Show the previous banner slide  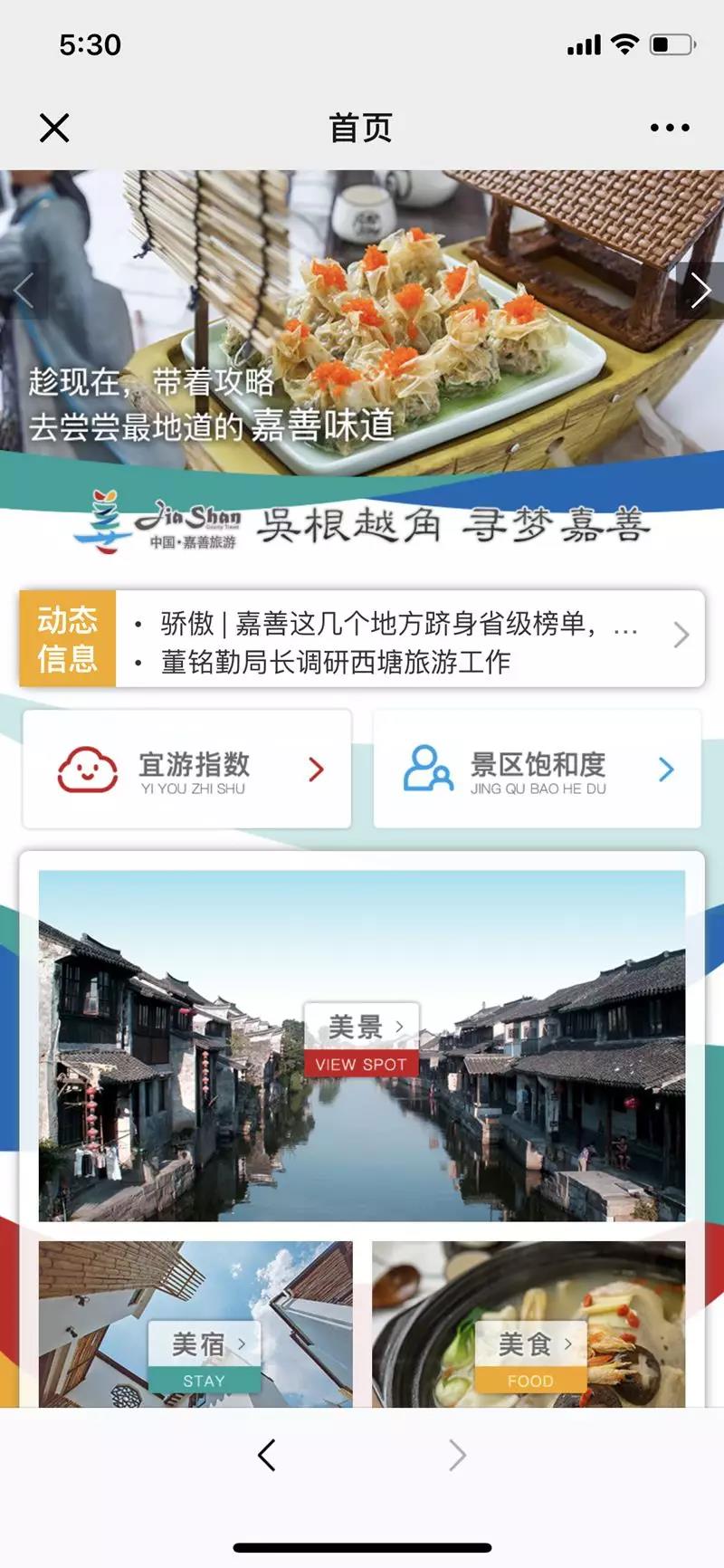click(x=24, y=291)
